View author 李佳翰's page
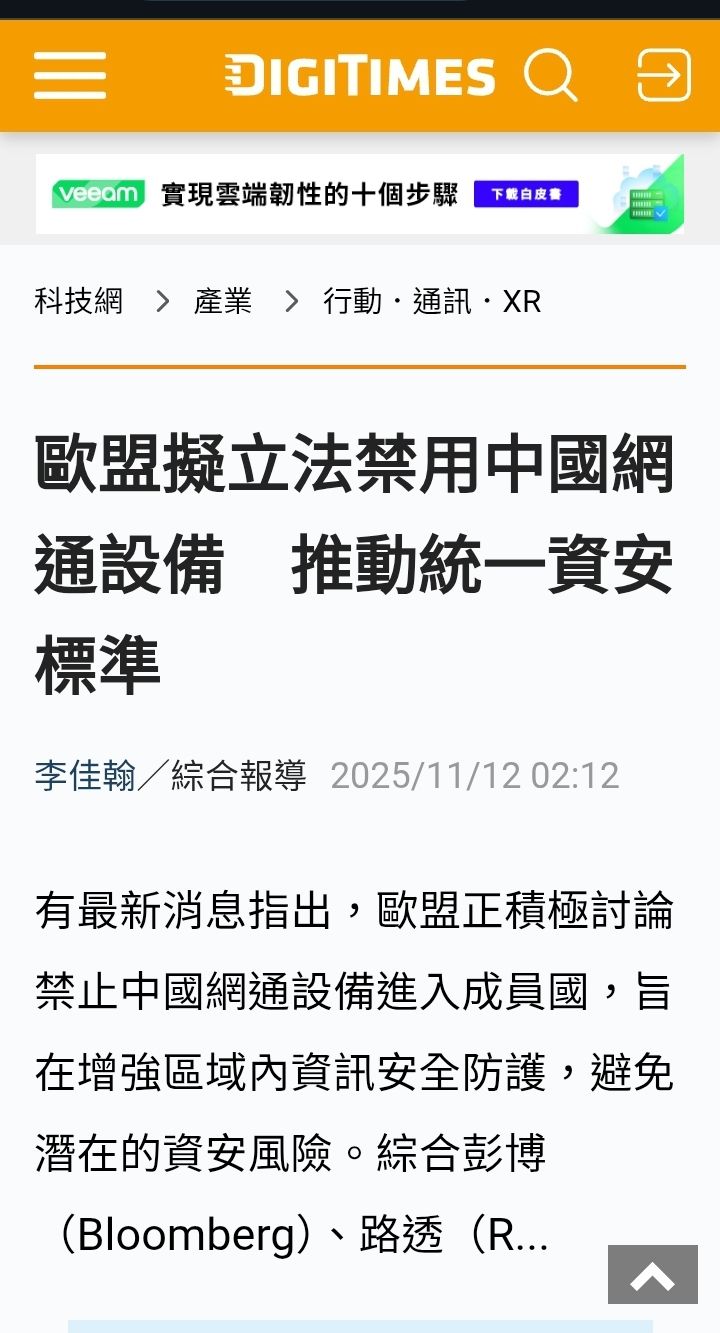 pos(85,776)
